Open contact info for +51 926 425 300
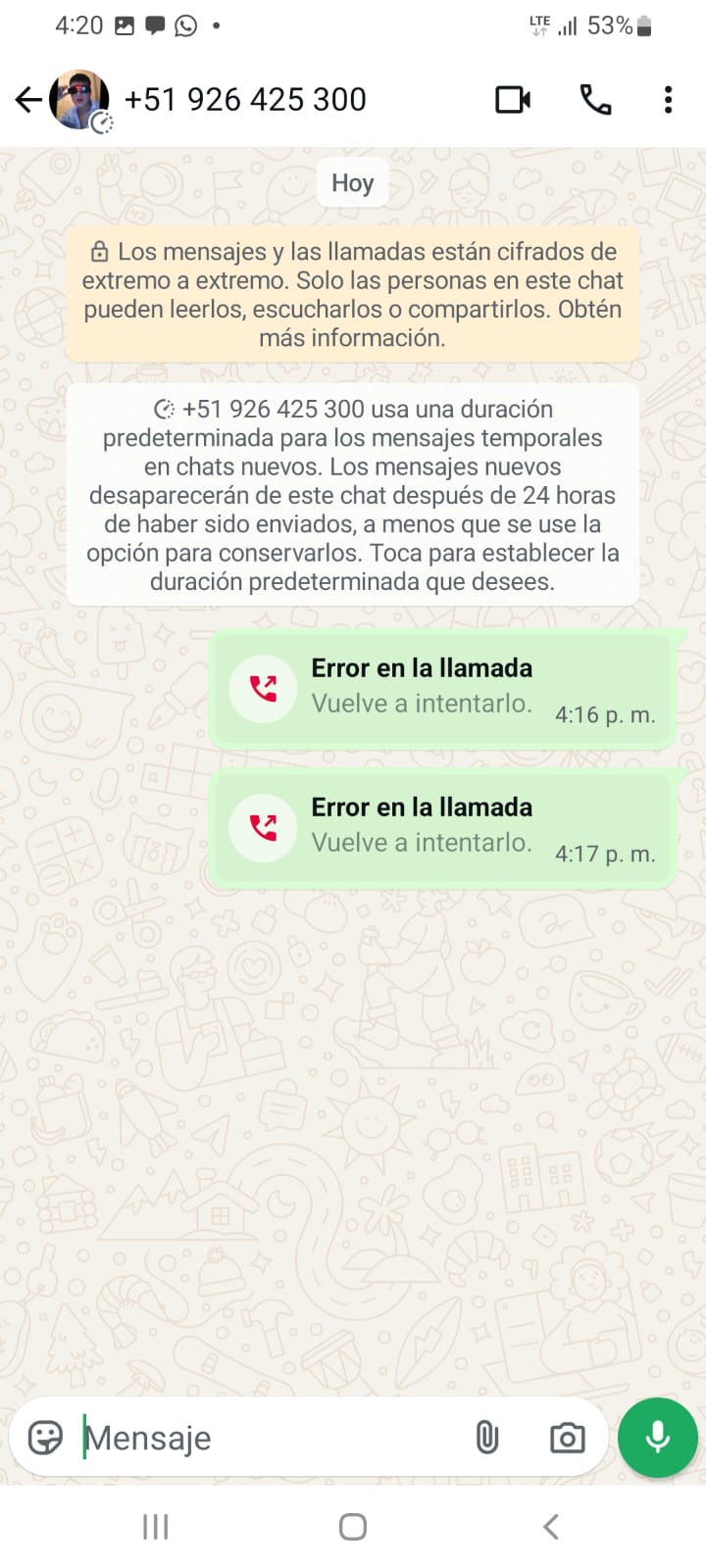706x1568 pixels. 245,99
